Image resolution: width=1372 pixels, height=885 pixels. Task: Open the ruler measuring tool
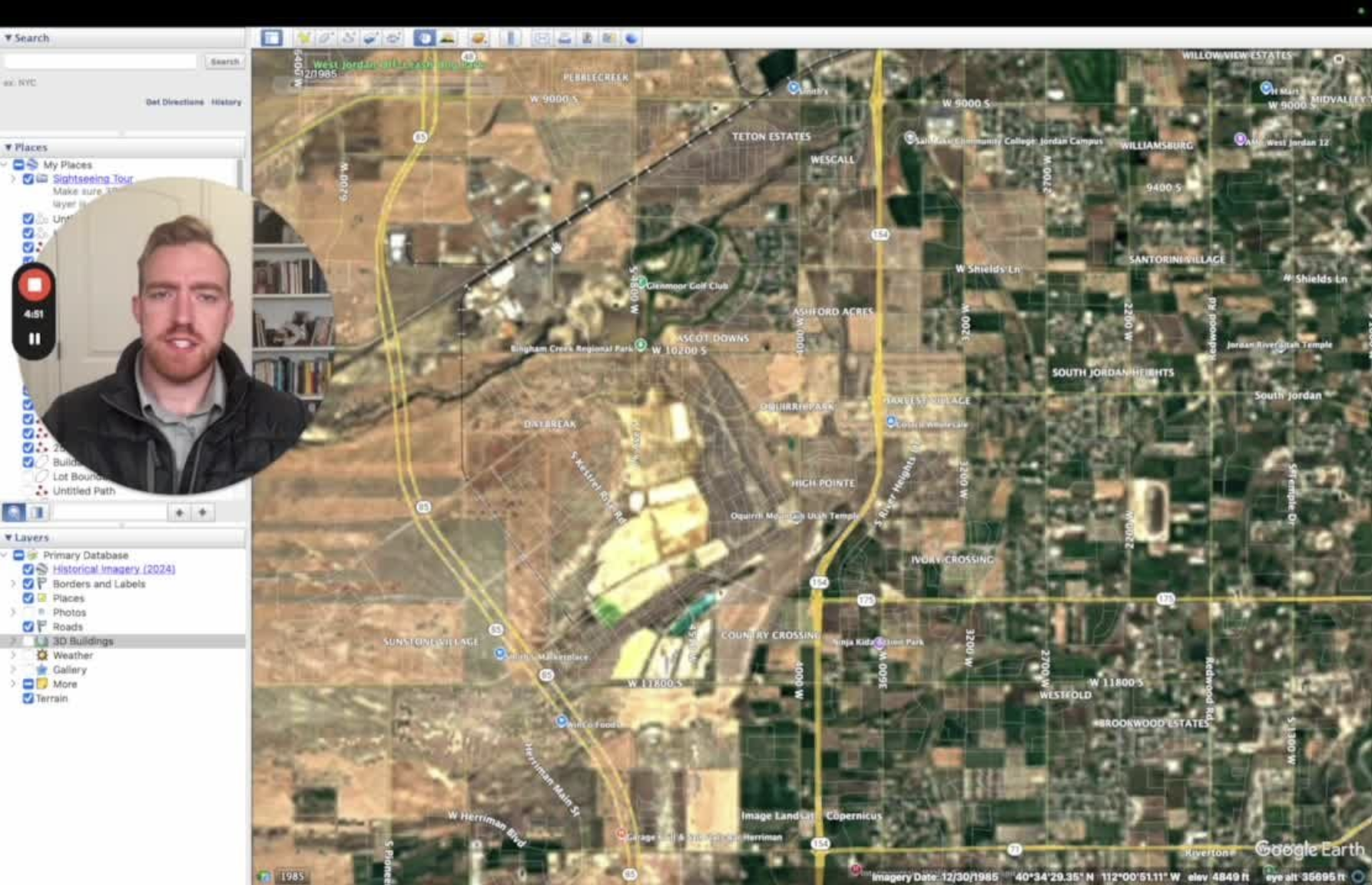pyautogui.click(x=511, y=38)
